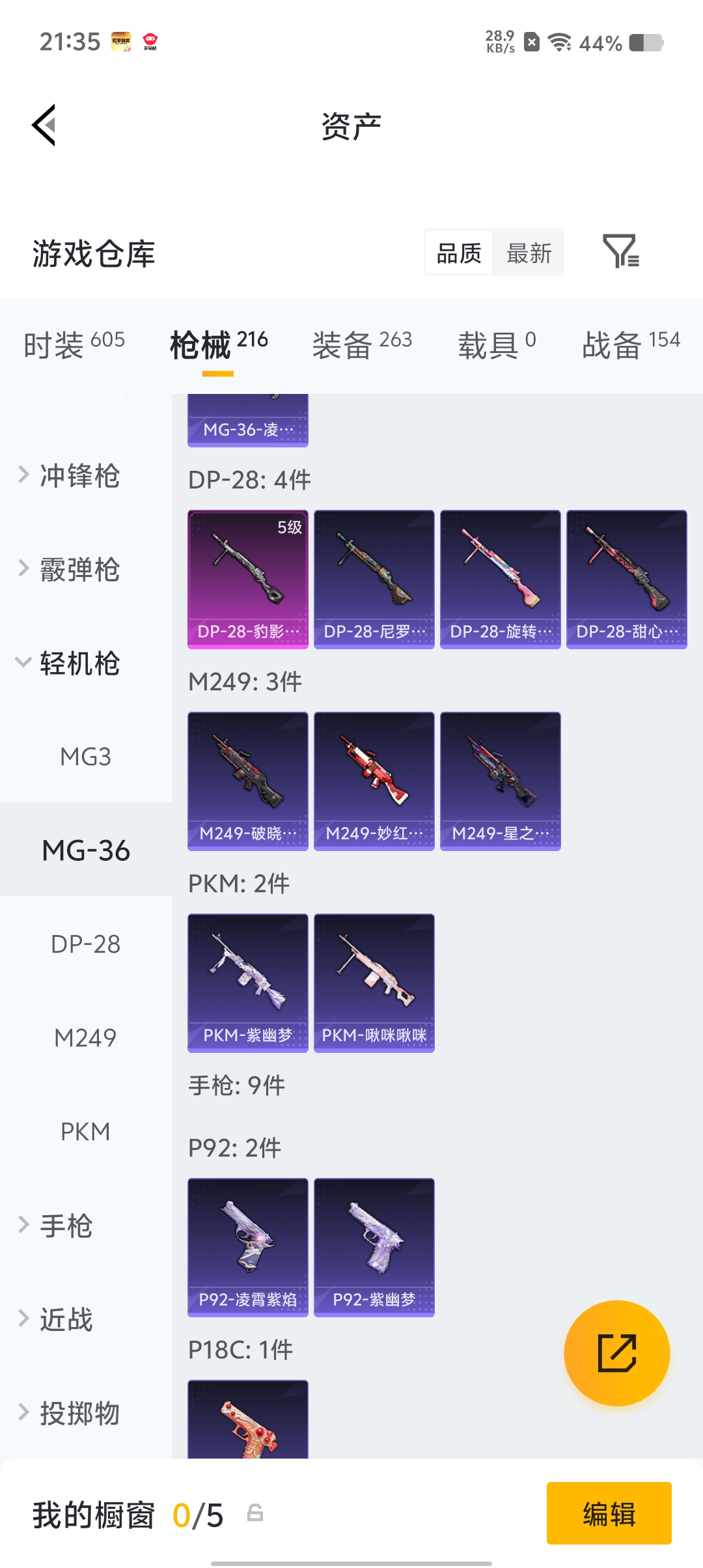This screenshot has height=1568, width=703.
Task: Tap the yellow floating share button
Action: tap(616, 1353)
